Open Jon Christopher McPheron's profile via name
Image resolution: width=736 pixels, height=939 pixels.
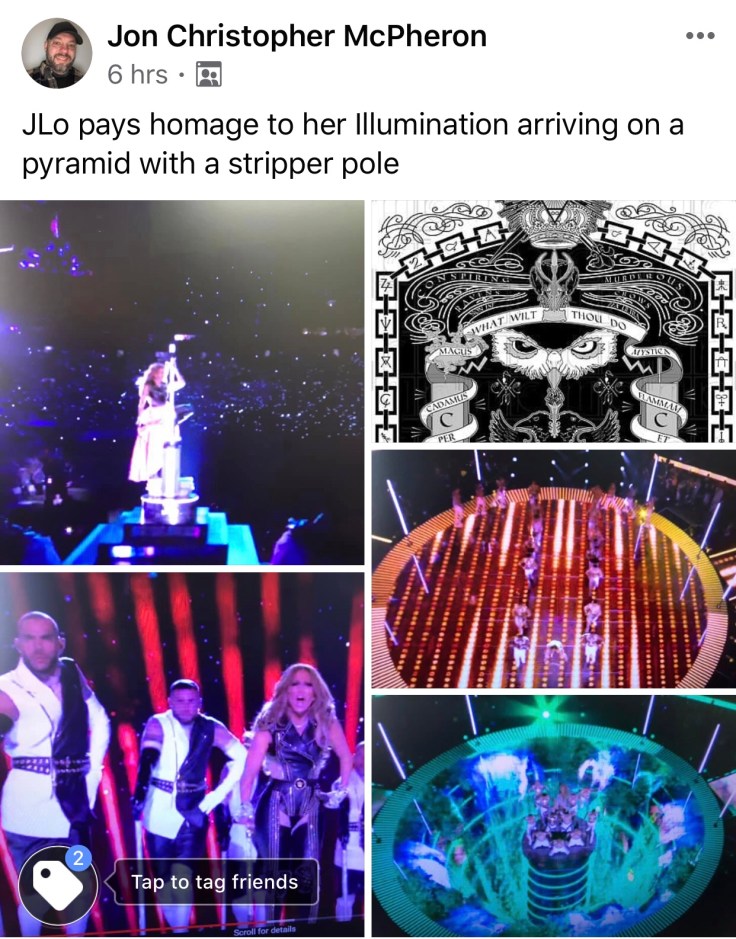(296, 36)
